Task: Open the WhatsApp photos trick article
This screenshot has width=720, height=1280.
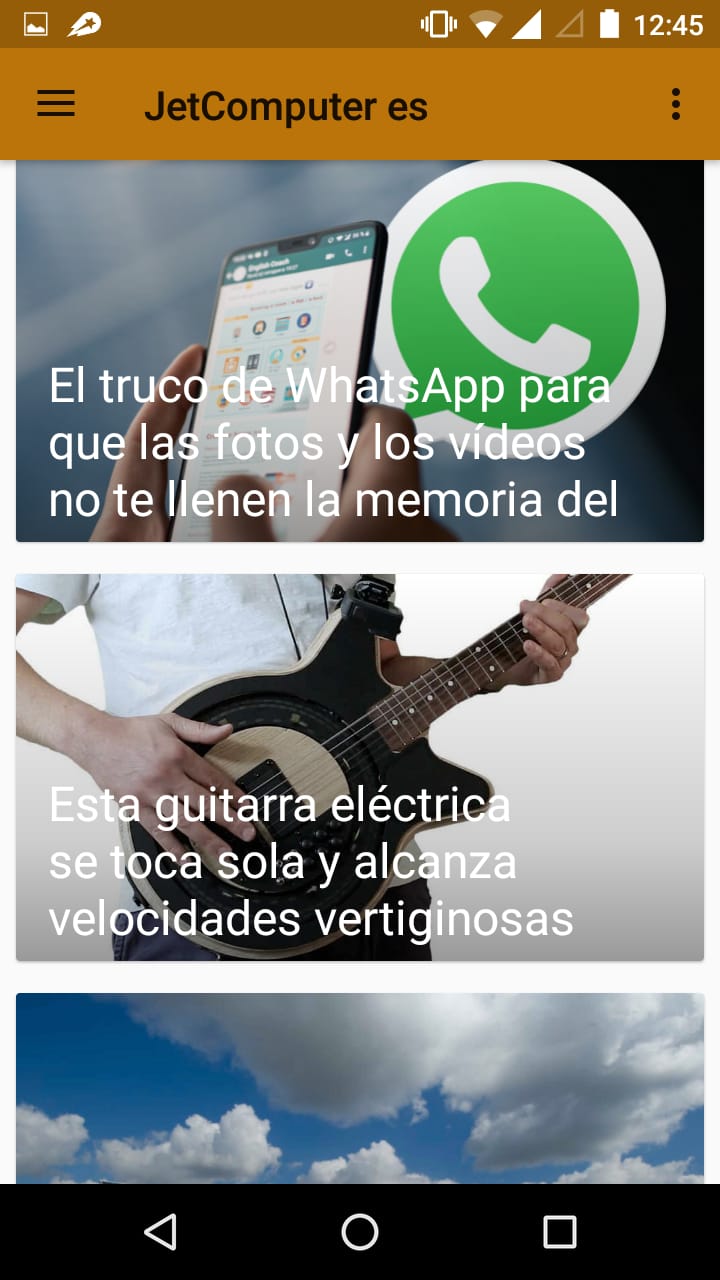Action: pyautogui.click(x=360, y=351)
